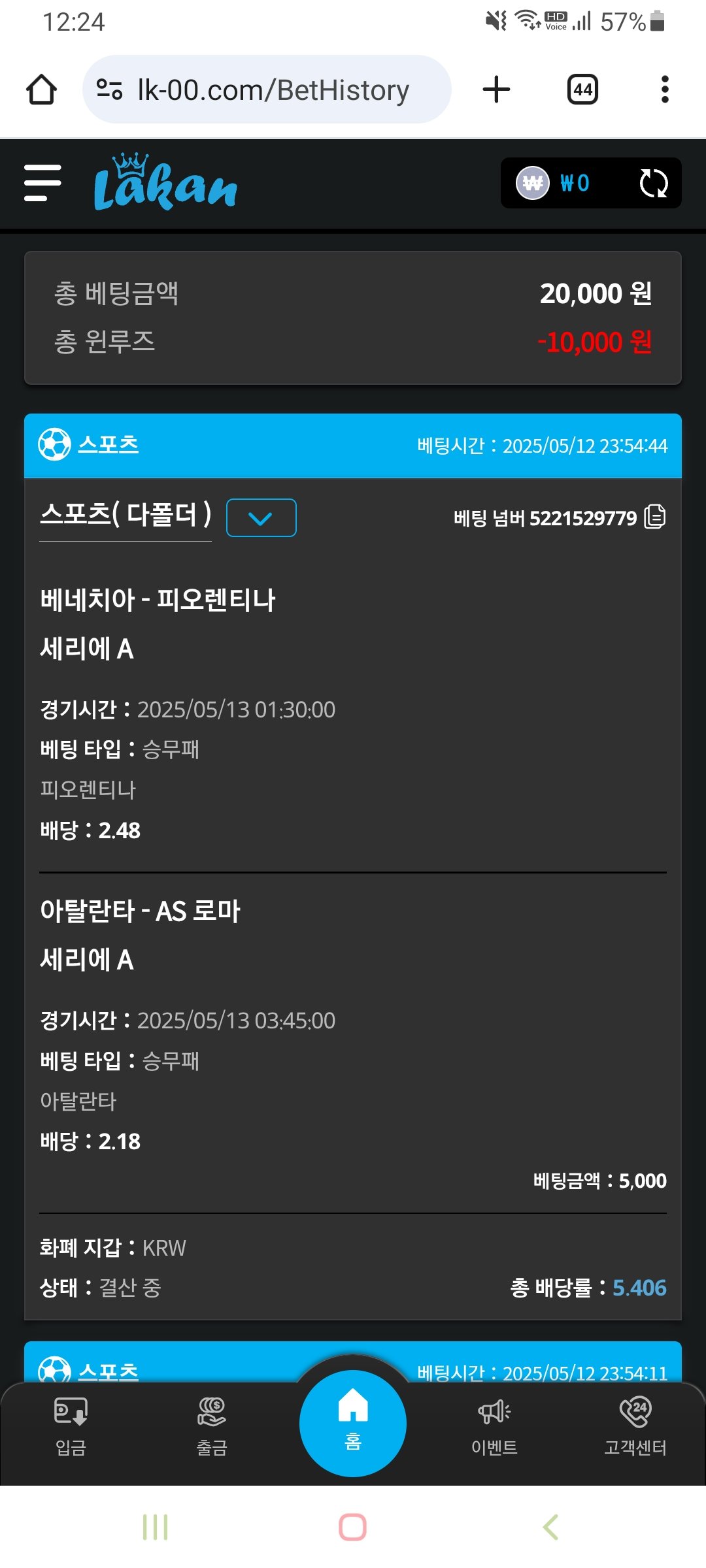Refresh the wallet balance
Image resolution: width=706 pixels, height=1568 pixels.
point(653,183)
